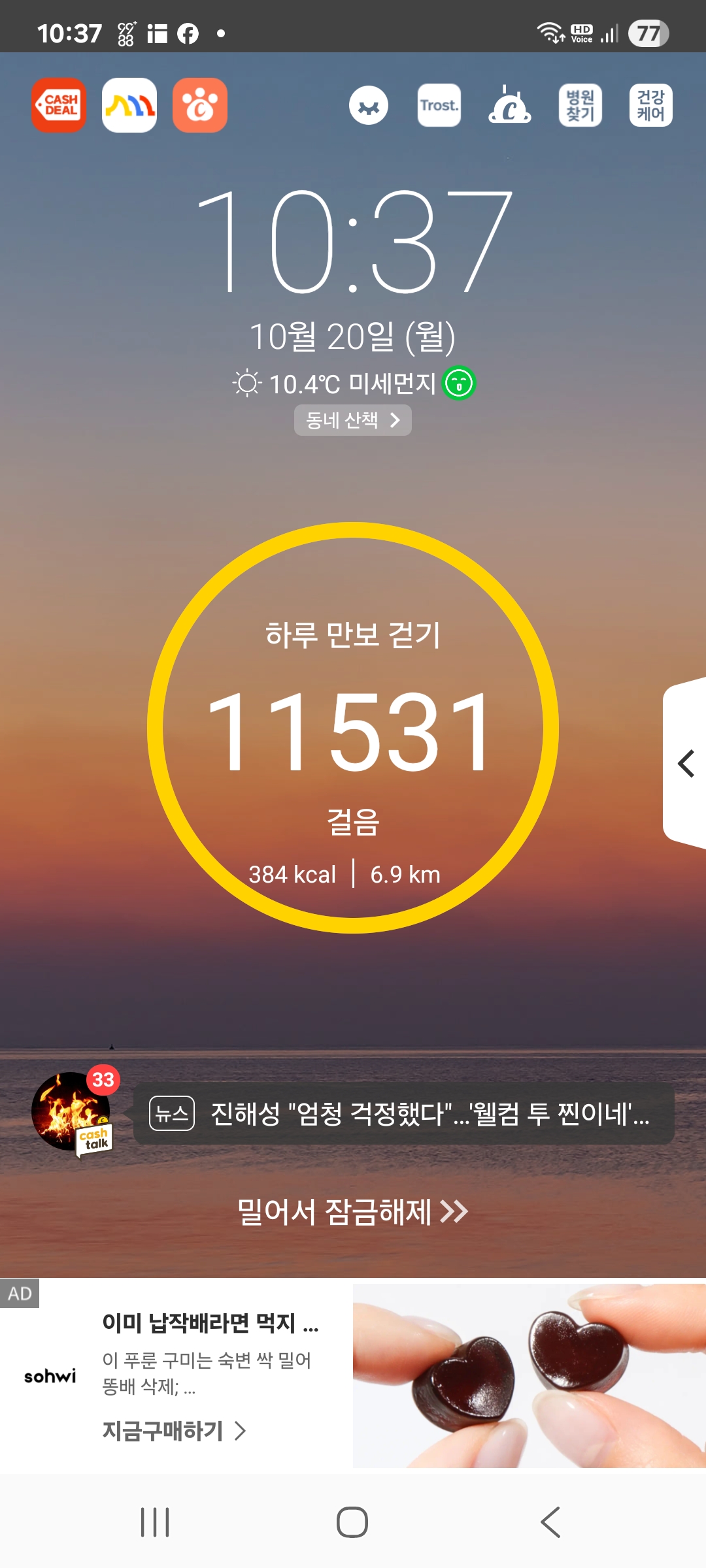Read the 진해성 news headline

(404, 1113)
